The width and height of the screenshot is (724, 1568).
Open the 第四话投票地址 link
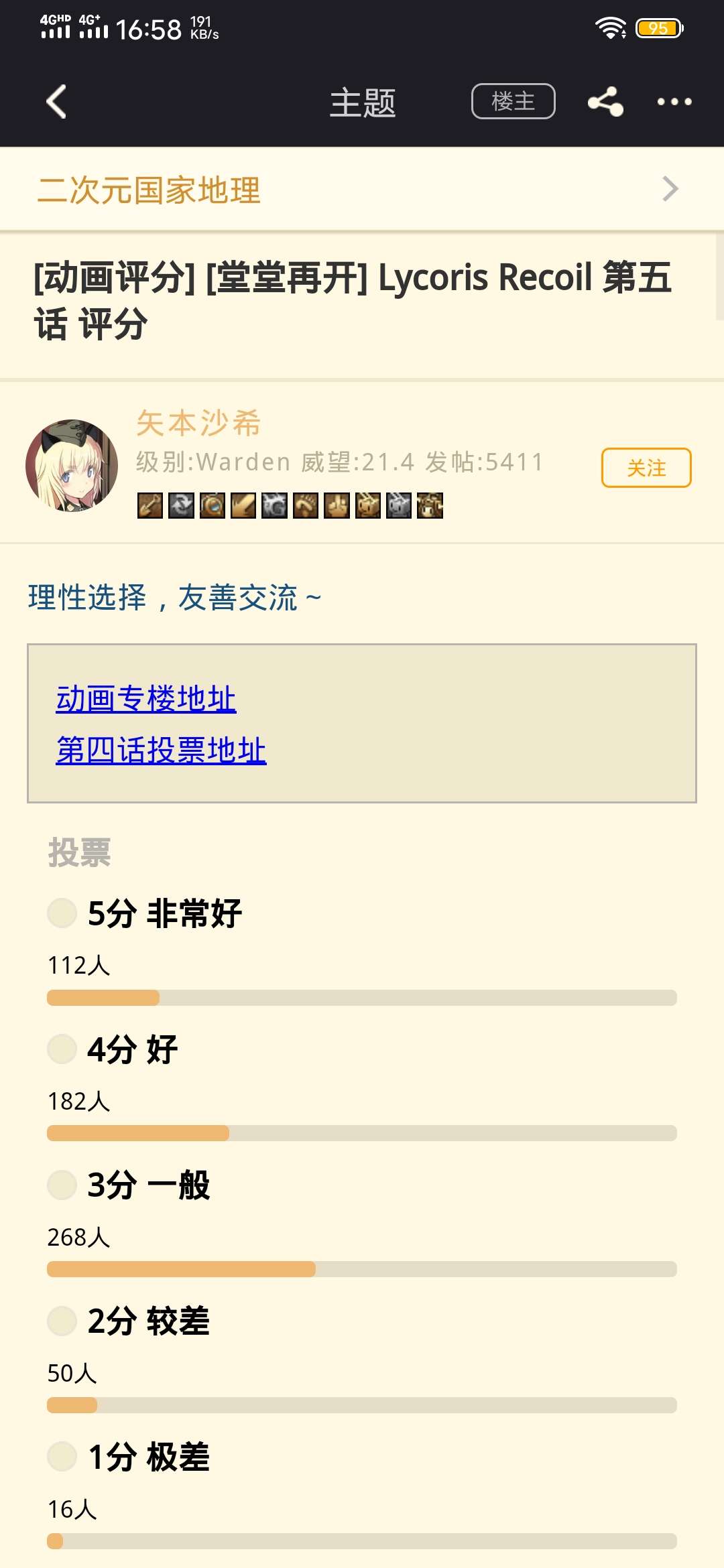click(x=161, y=750)
